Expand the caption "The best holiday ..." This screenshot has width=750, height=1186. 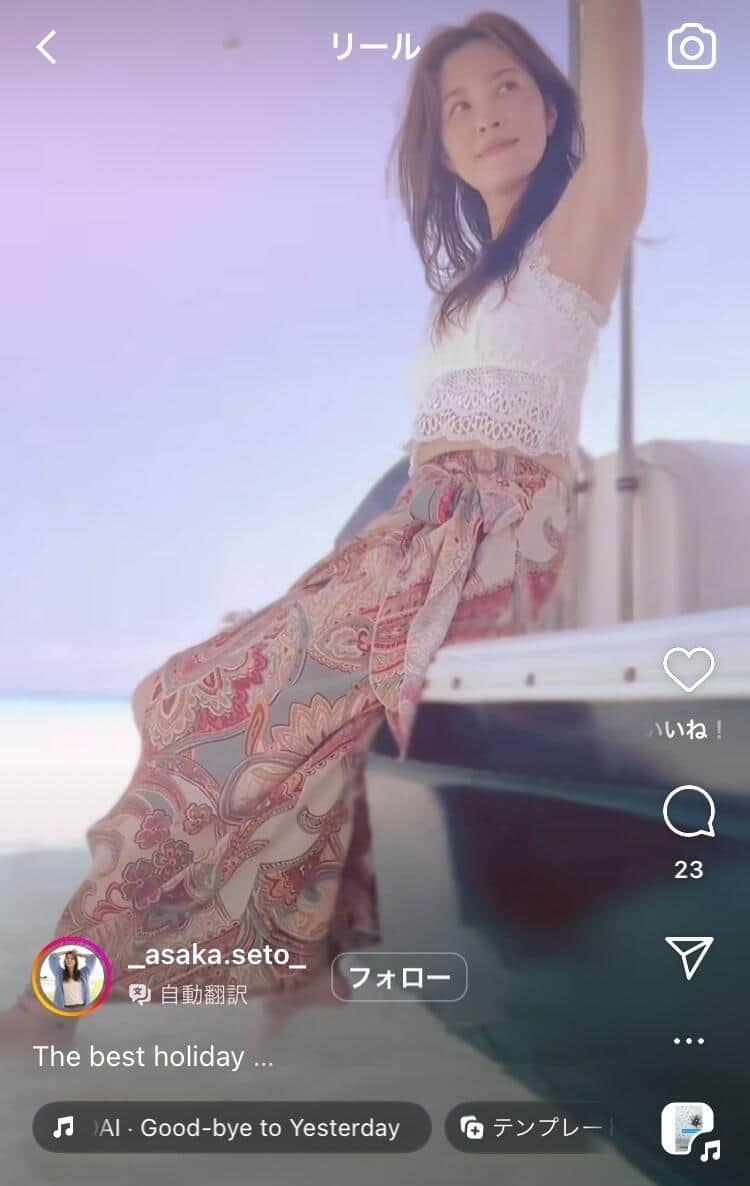(x=153, y=1056)
